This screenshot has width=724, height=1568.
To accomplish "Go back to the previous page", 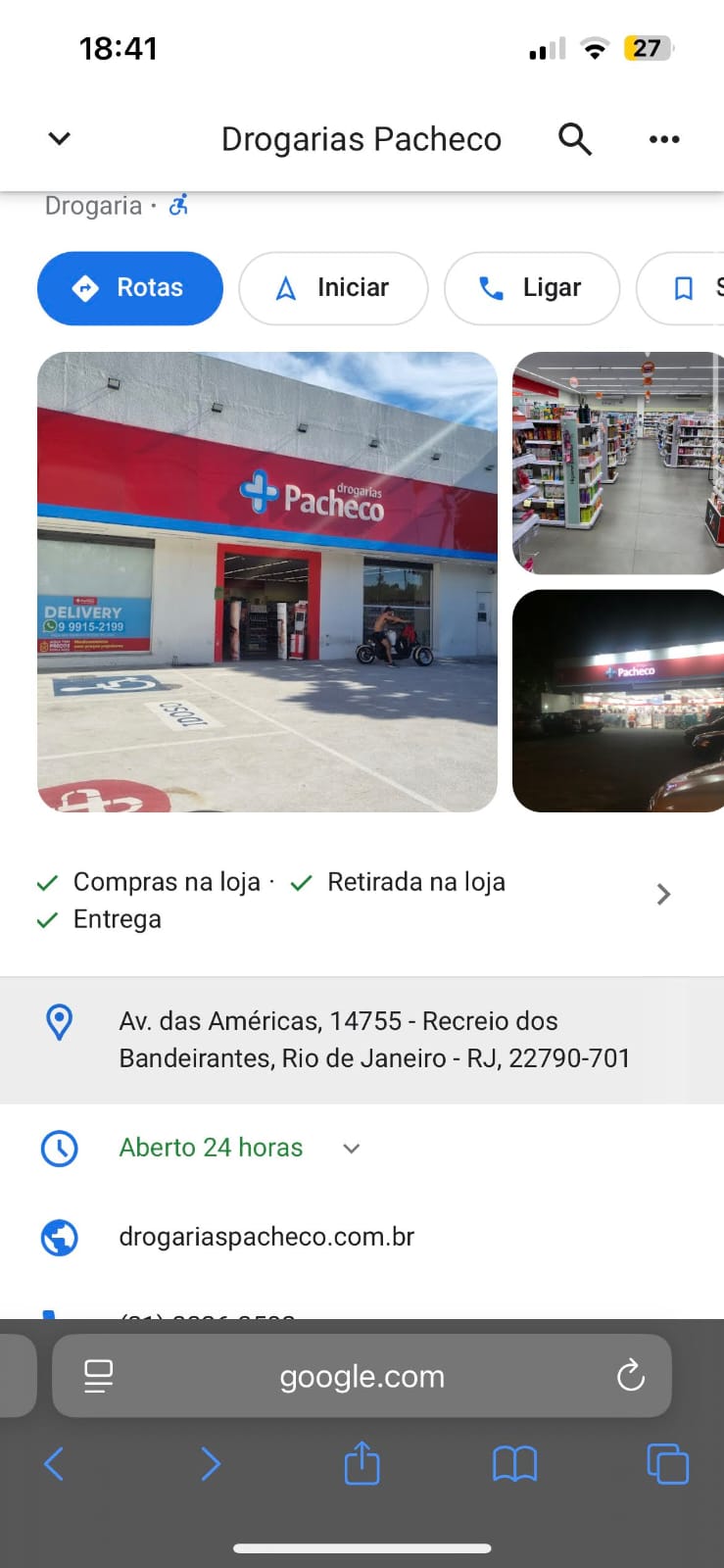I will click(54, 1465).
